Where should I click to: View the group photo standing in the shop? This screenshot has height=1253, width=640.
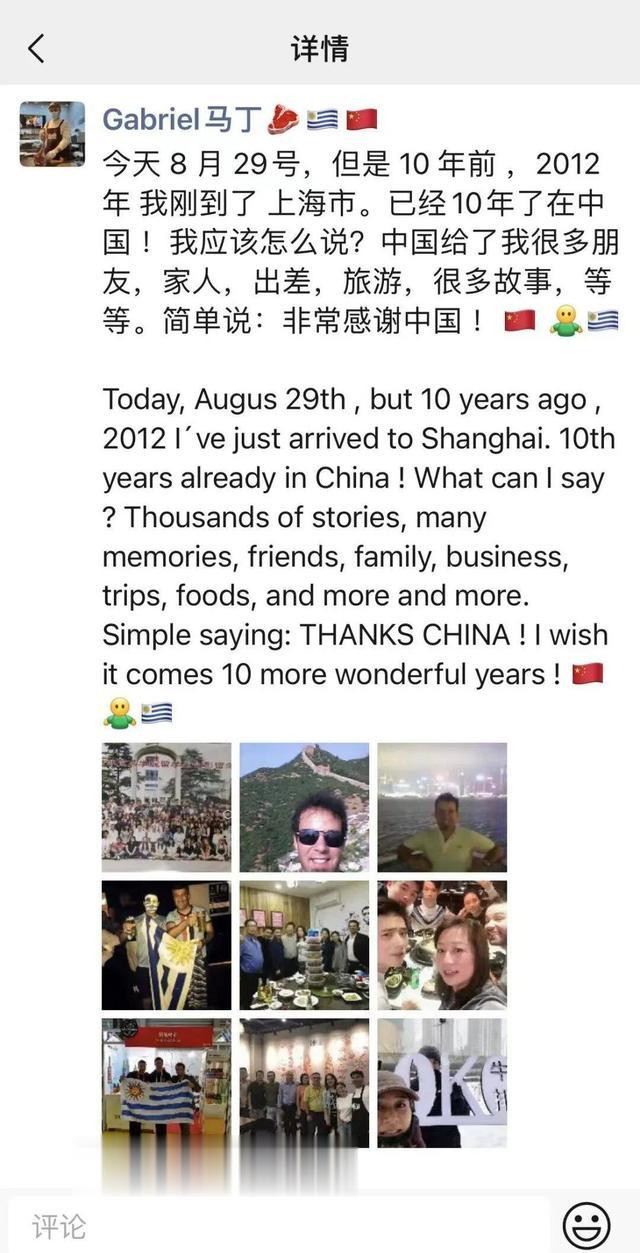point(304,1083)
